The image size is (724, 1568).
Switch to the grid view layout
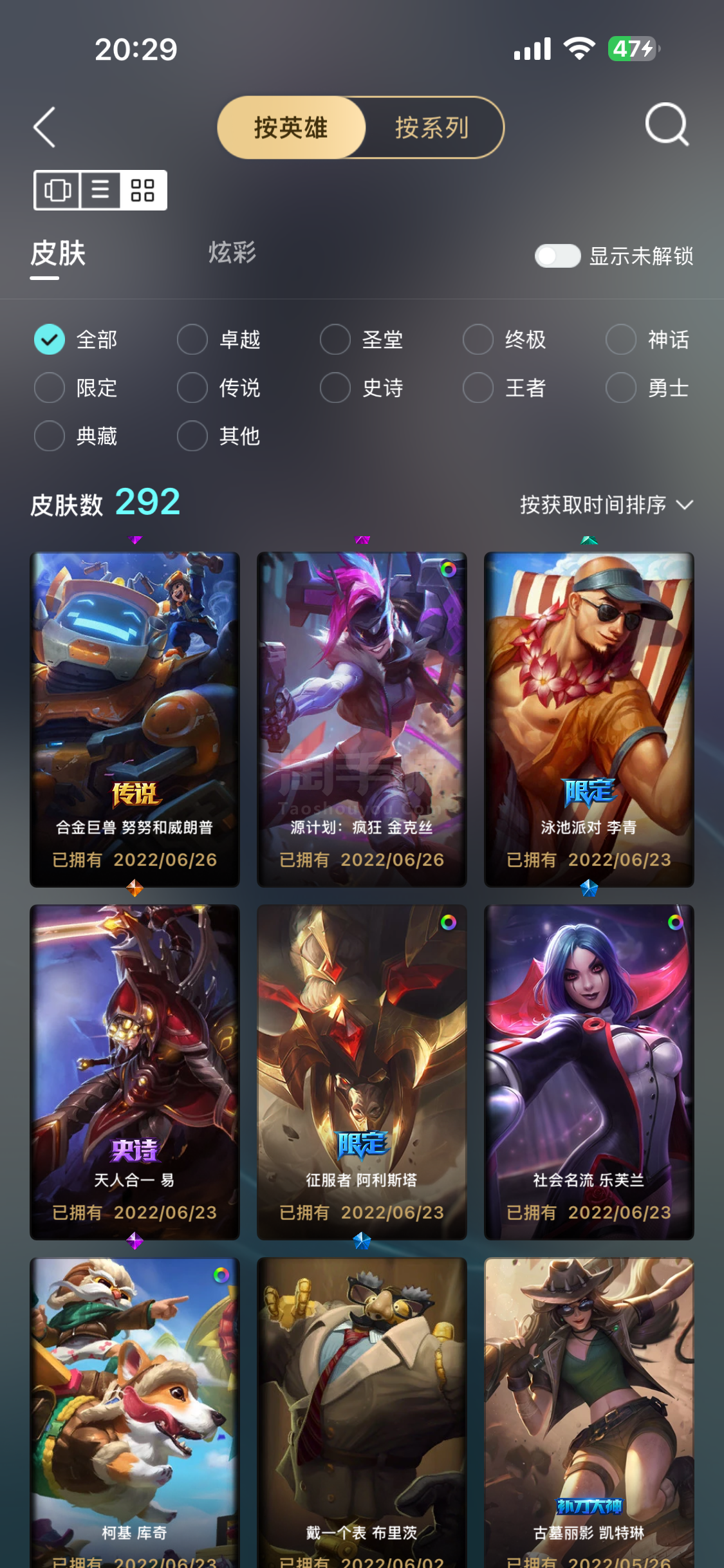[143, 190]
